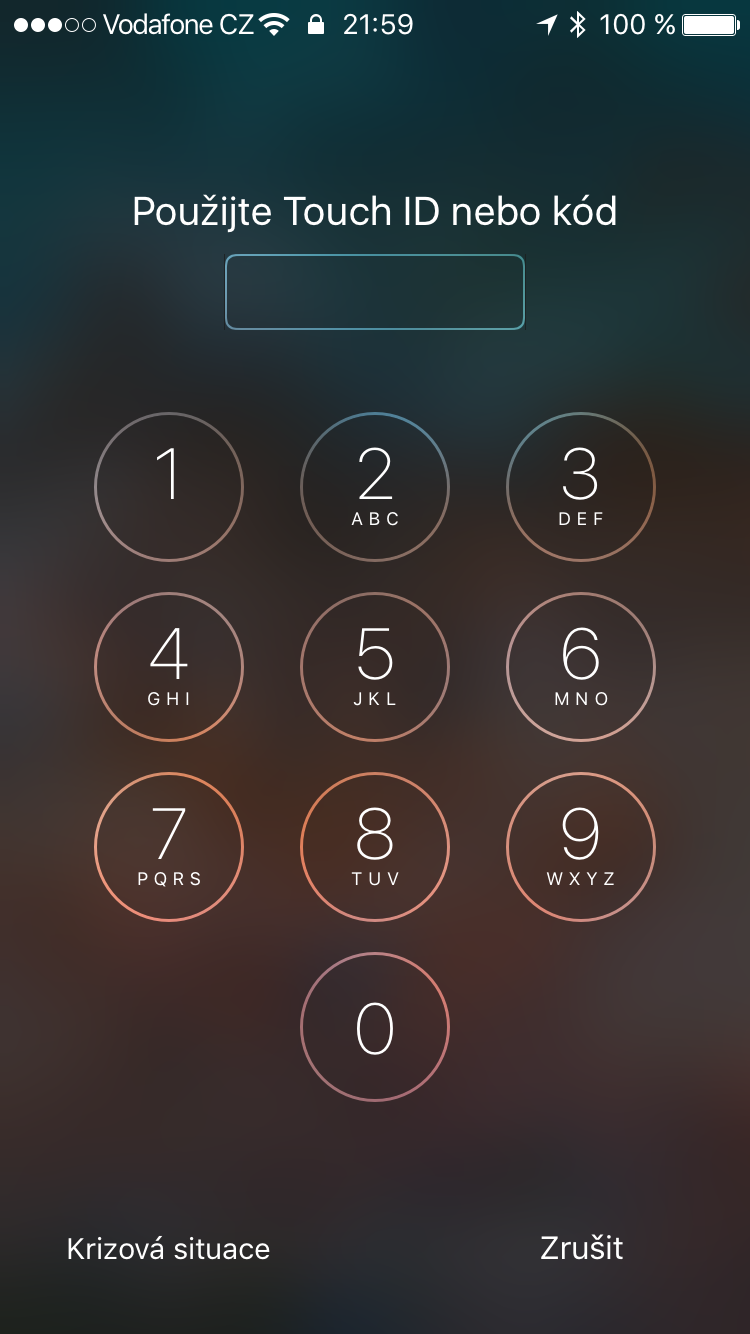The height and width of the screenshot is (1334, 750).
Task: Tap the 9 WXYZ key
Action: pos(581,847)
